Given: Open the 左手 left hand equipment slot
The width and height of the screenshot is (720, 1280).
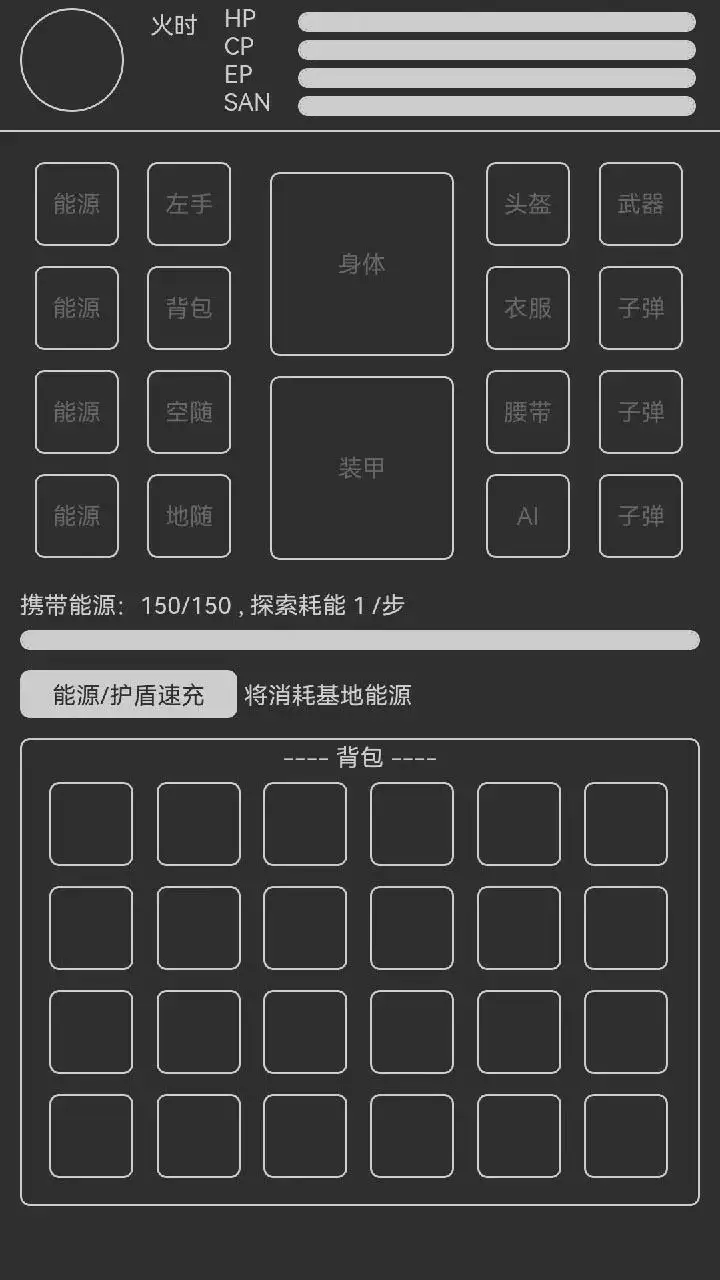Looking at the screenshot, I should click(x=189, y=204).
